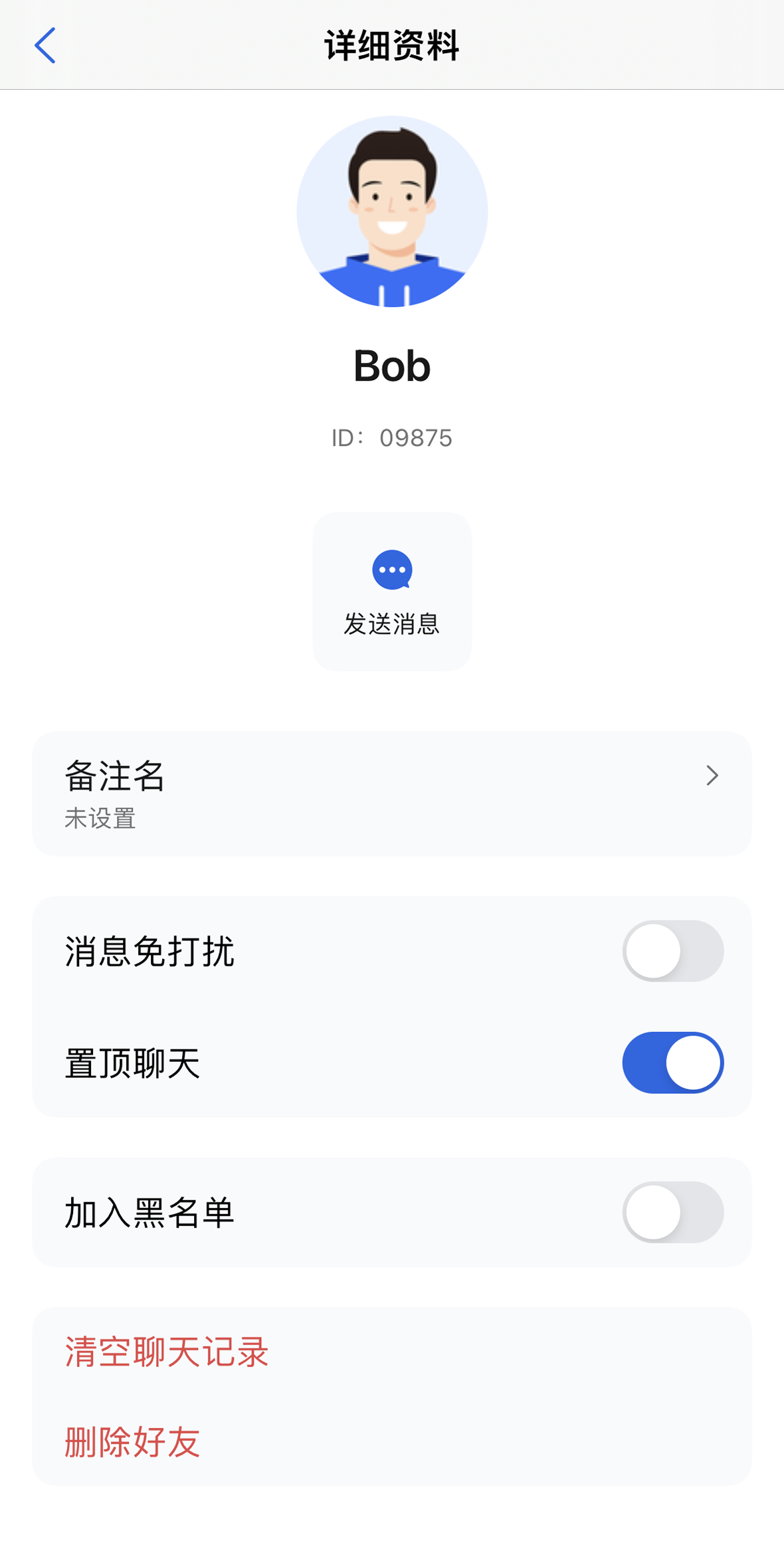Toggle on 加入黑名单
The height and width of the screenshot is (1563, 784).
(672, 1212)
